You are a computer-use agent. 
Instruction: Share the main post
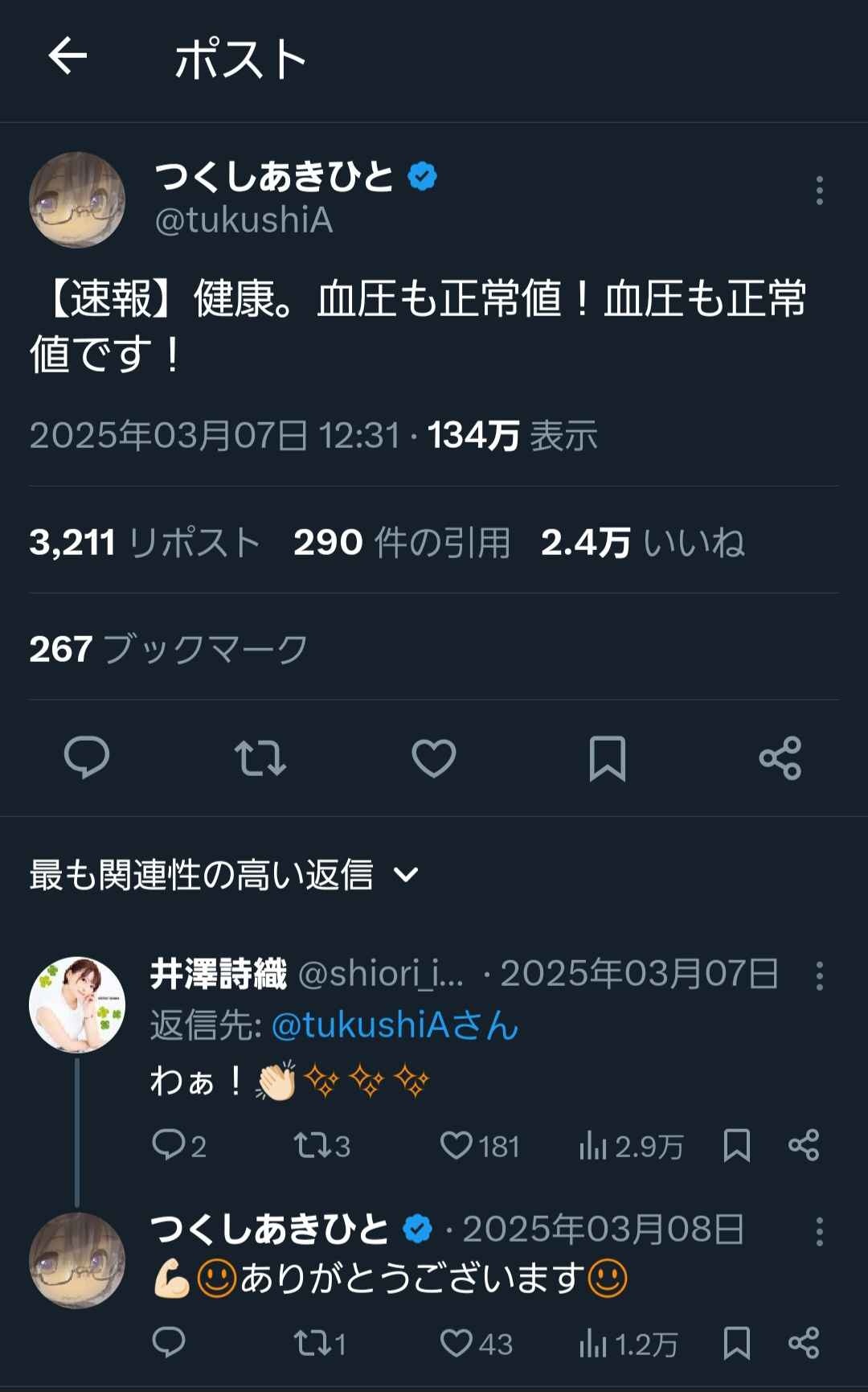780,758
